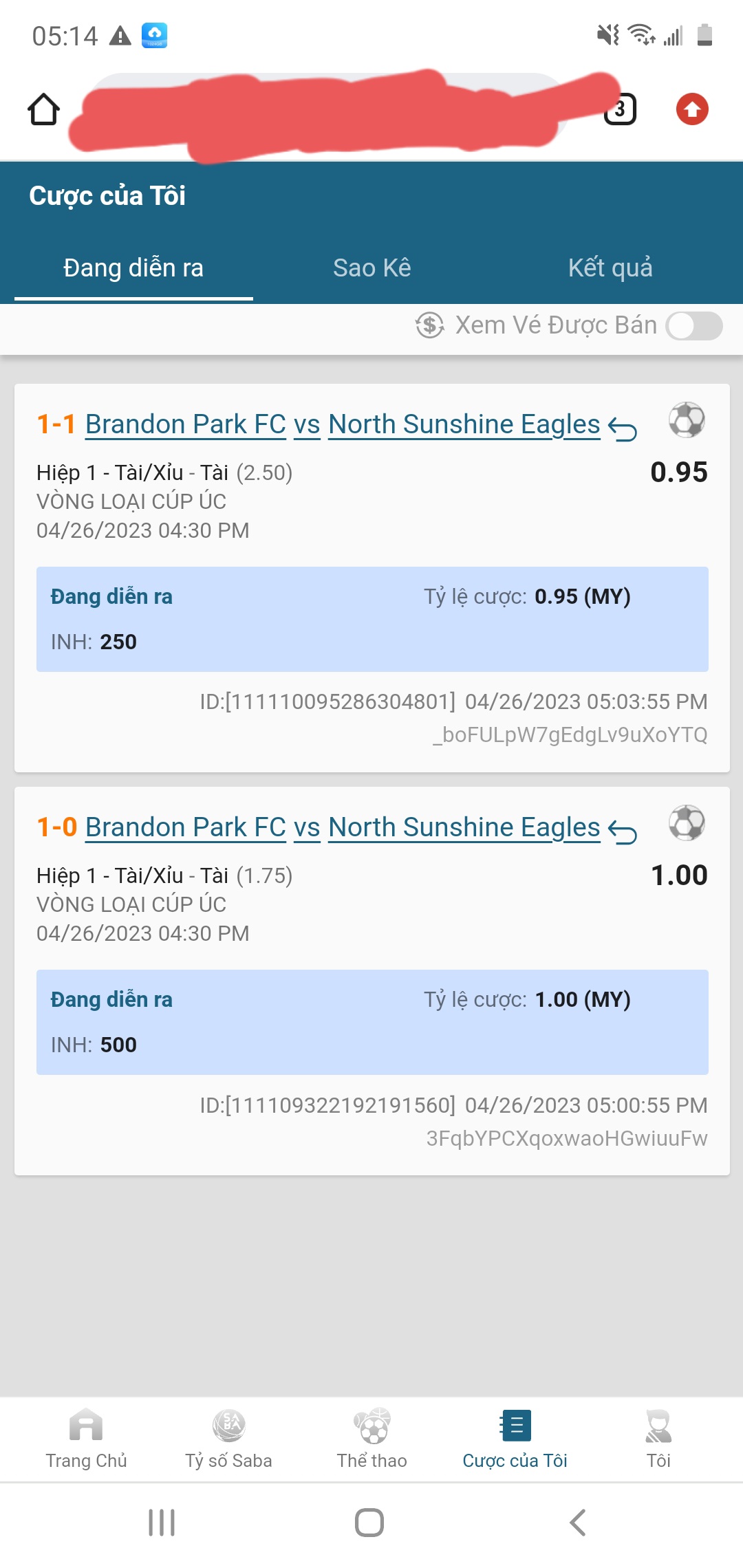Select Cược của Tôi in bottom navigation
Viewport: 743px width, 1568px height.
pos(515,1439)
